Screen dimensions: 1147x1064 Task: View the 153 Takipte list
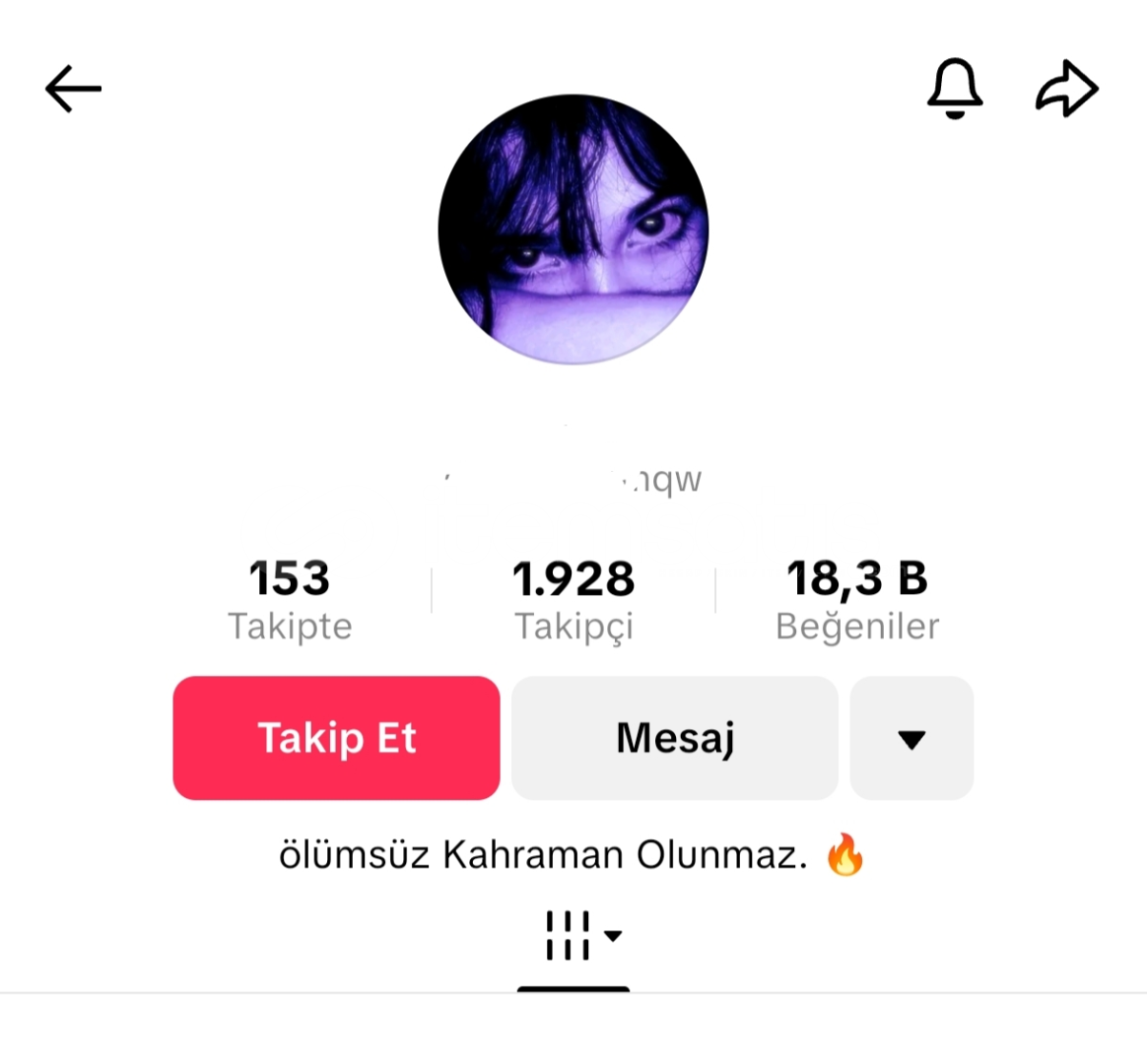(x=290, y=598)
